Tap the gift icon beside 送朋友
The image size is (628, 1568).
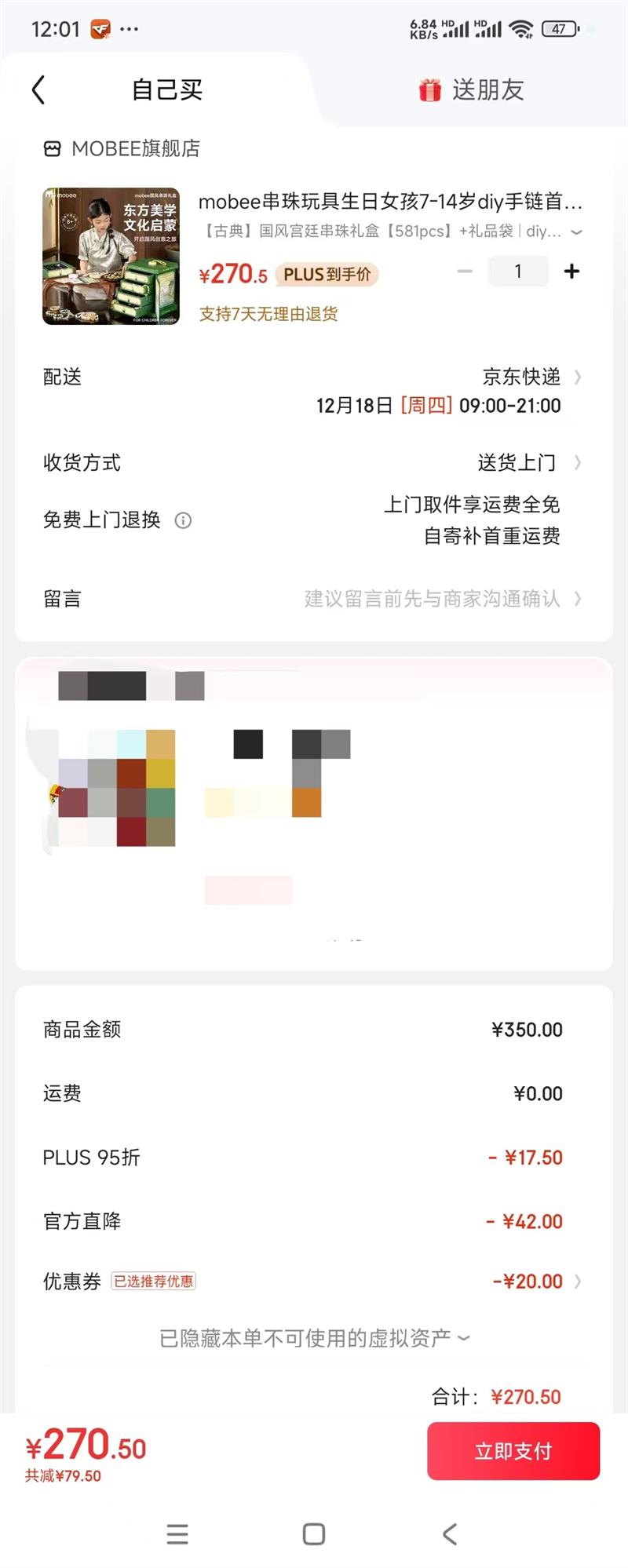click(x=428, y=89)
